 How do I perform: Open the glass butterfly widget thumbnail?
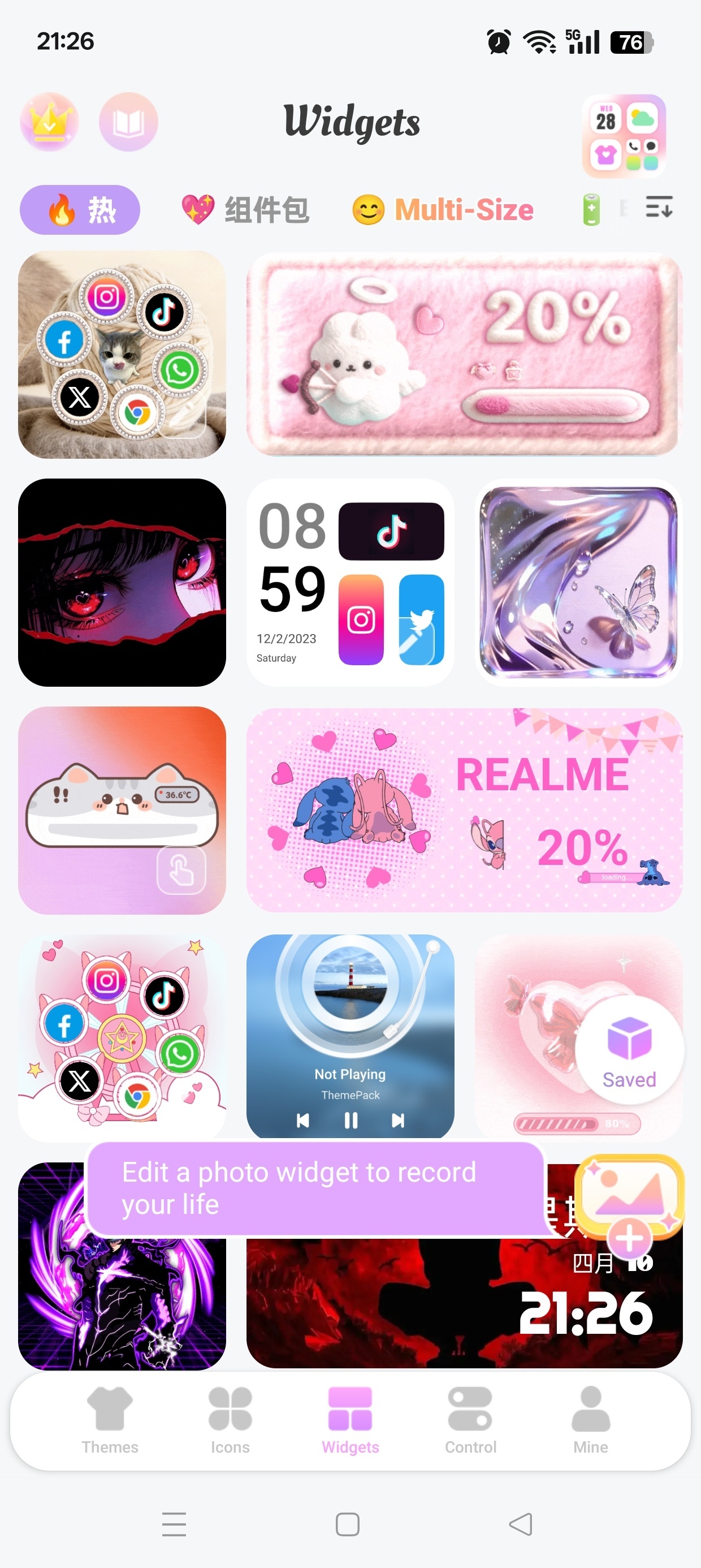(x=578, y=583)
